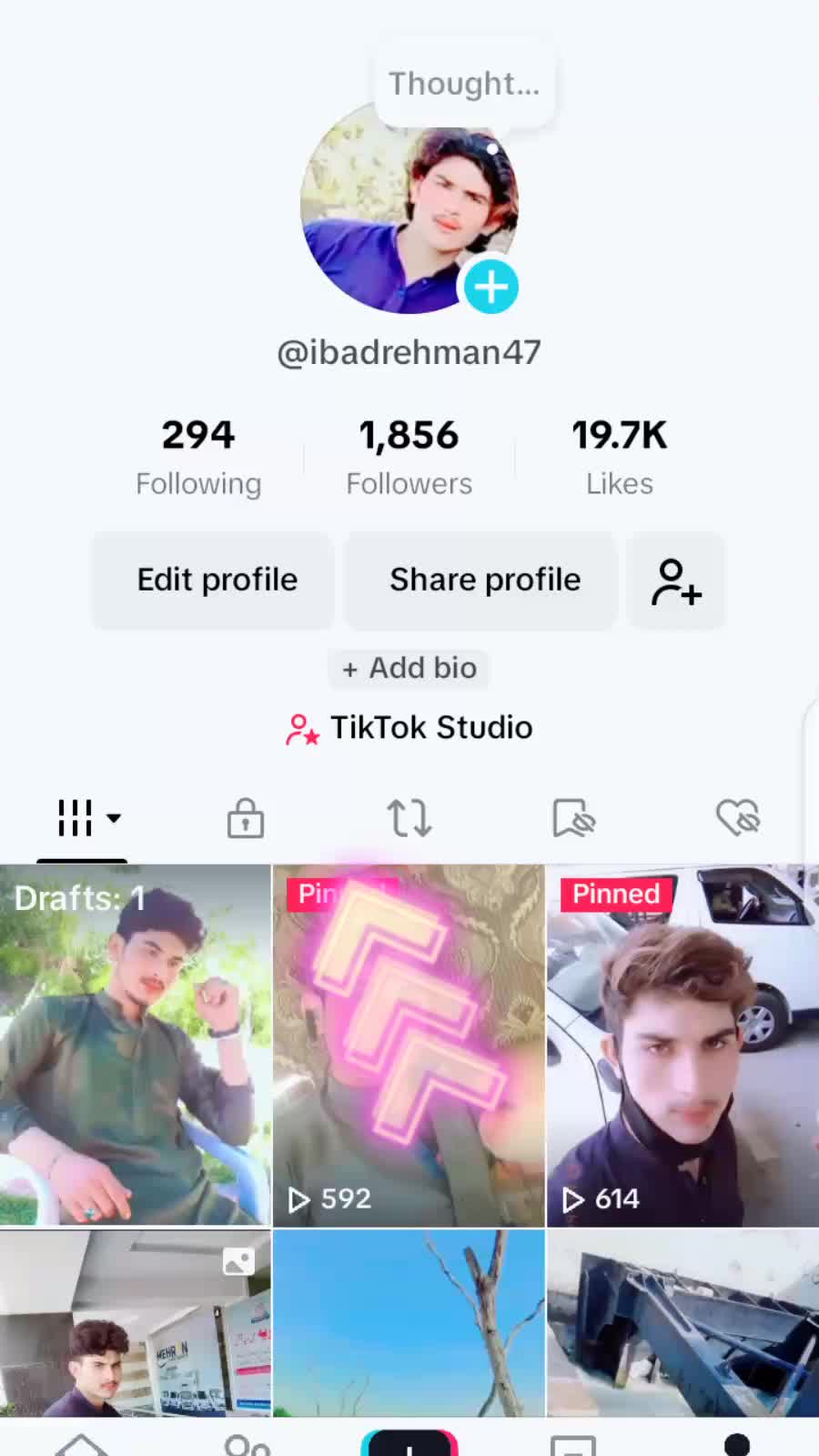Open the hidden liked videos tab
819x1456 pixels.
point(737,817)
